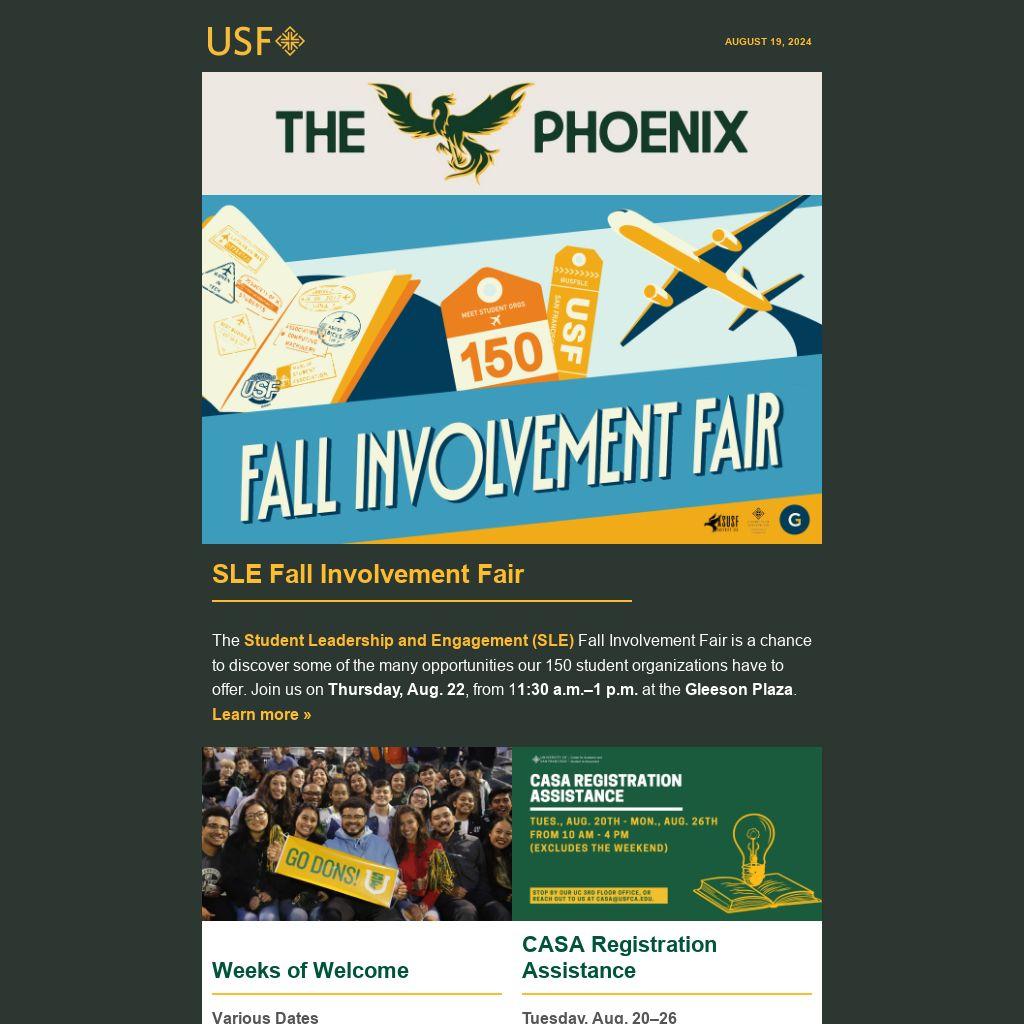Open the Fall Involvement Fair banner
The image size is (1024, 1024).
[511, 369]
